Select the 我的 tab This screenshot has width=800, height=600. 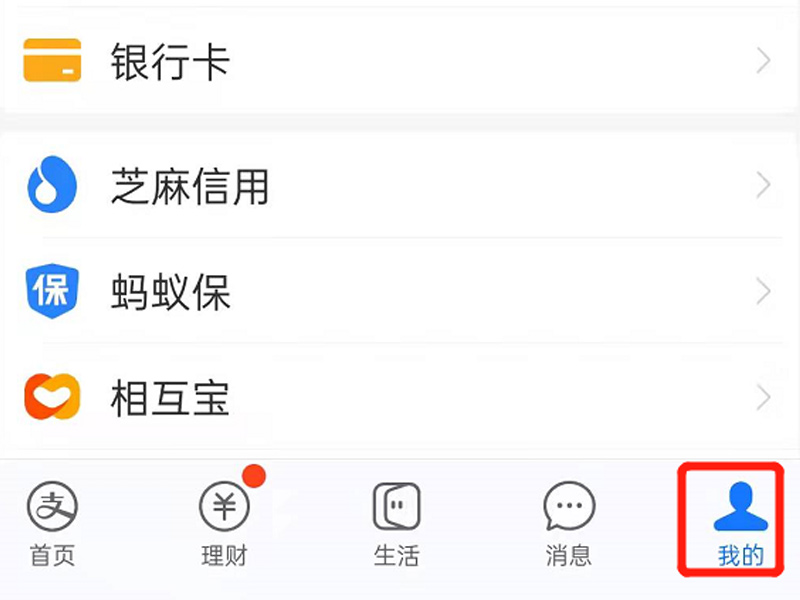pos(740,523)
